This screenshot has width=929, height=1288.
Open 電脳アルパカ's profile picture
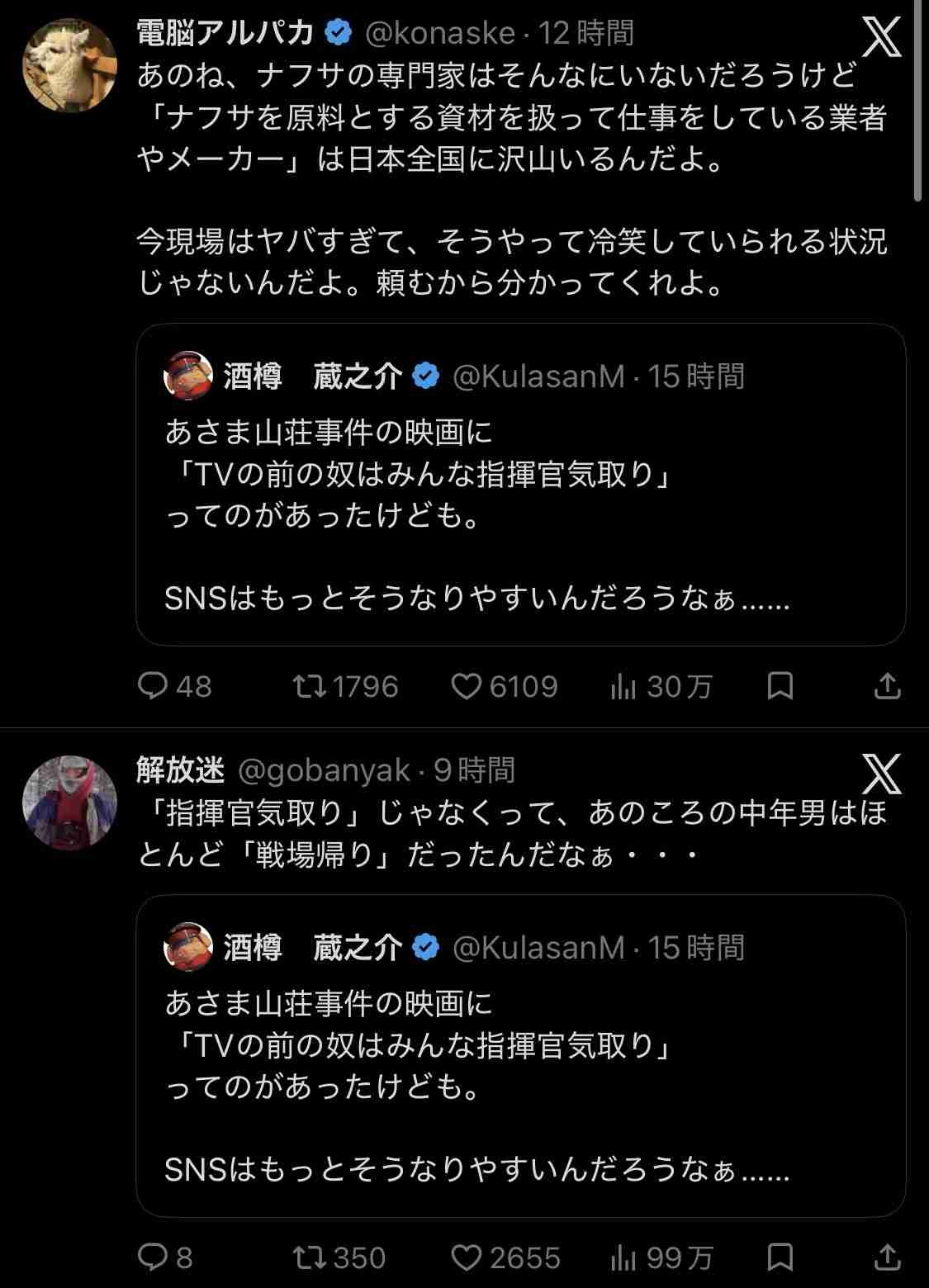(69, 66)
